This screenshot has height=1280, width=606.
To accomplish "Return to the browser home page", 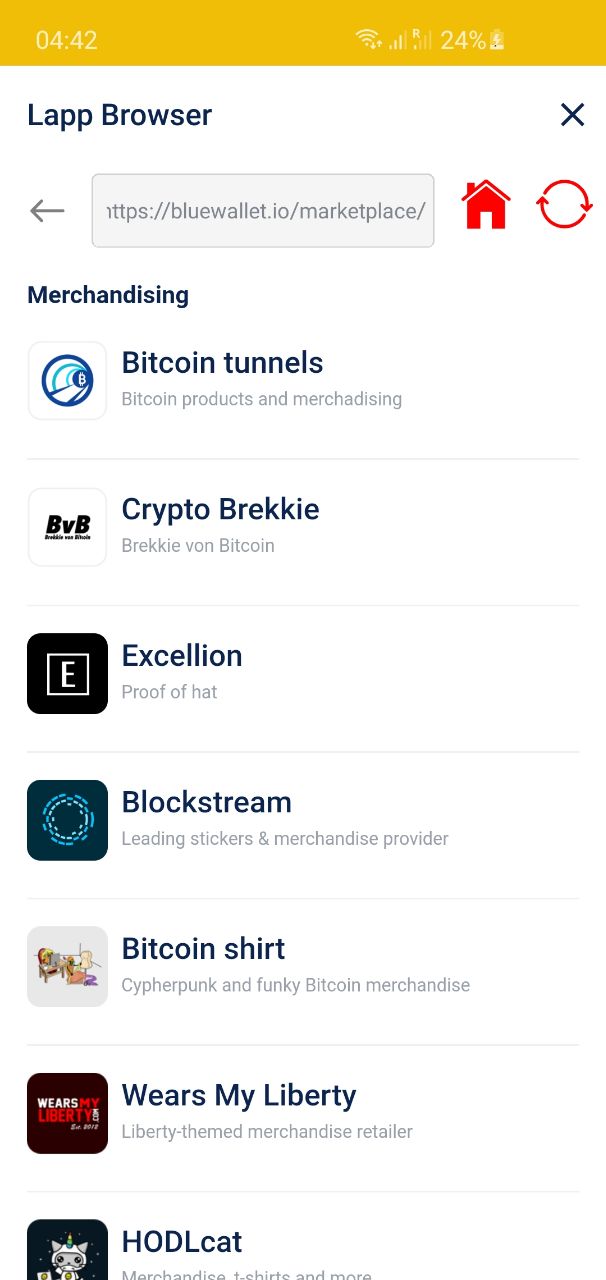I will click(486, 205).
